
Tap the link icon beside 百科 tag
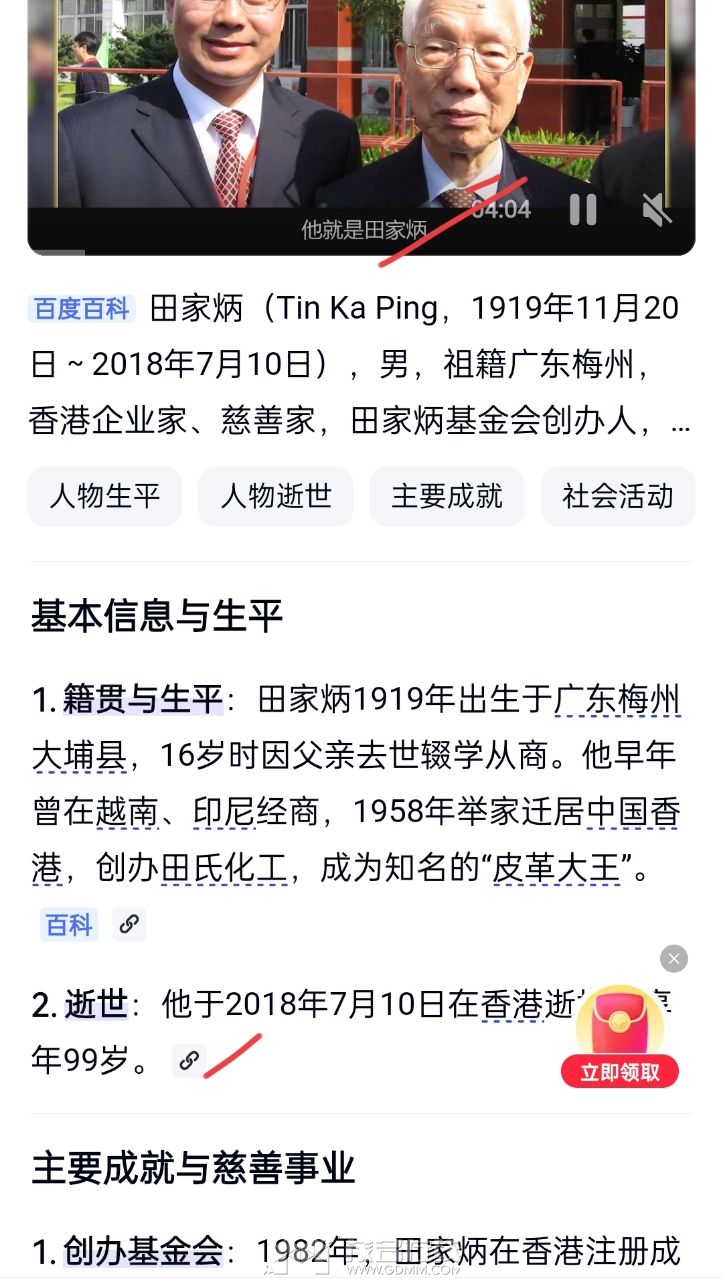[x=129, y=925]
